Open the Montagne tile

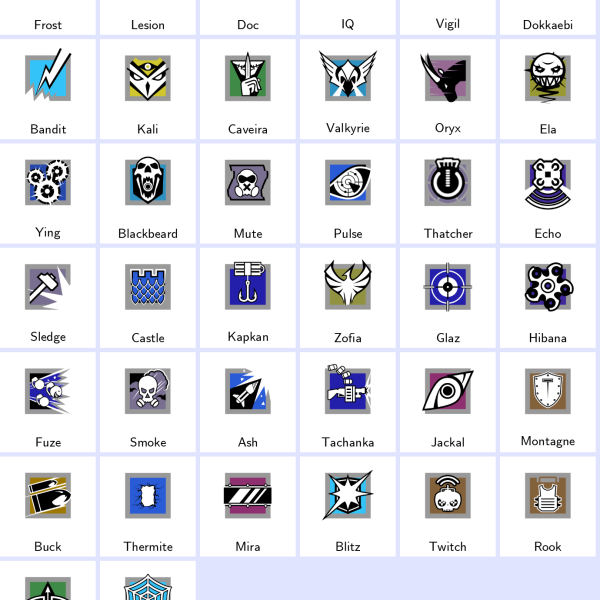[x=548, y=401]
